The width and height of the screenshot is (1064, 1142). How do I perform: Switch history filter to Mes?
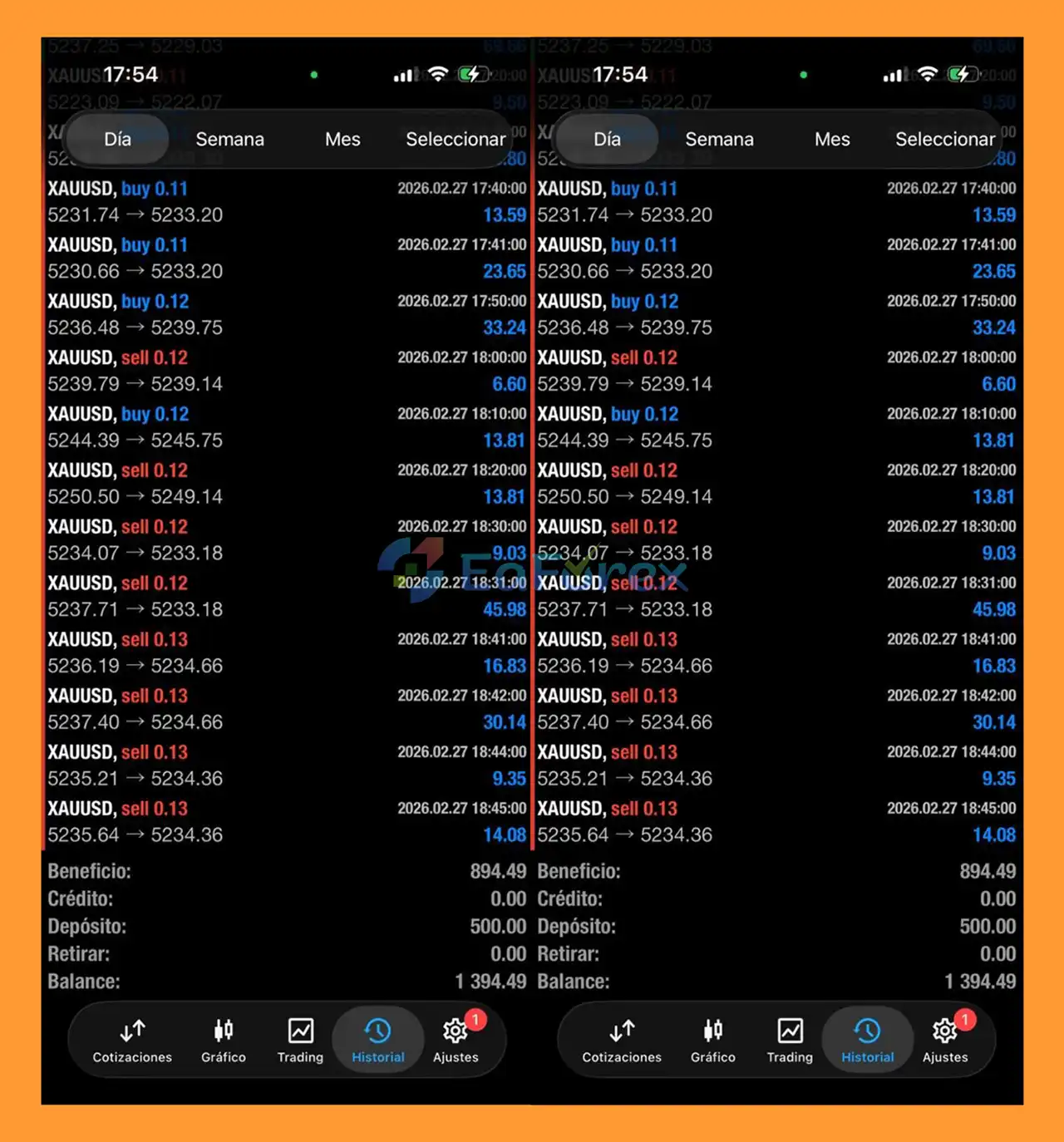click(342, 139)
